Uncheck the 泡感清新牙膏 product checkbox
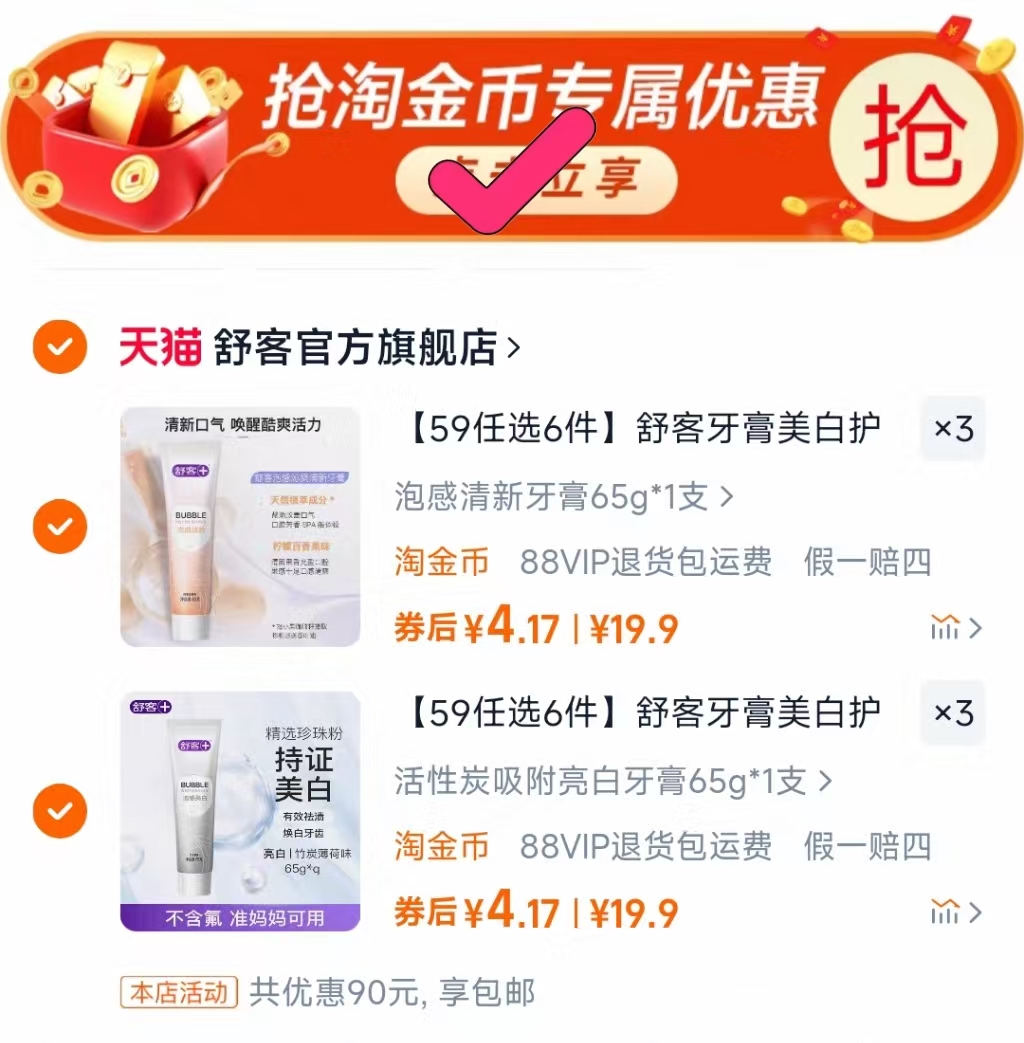Image resolution: width=1024 pixels, height=1043 pixels. (x=59, y=525)
